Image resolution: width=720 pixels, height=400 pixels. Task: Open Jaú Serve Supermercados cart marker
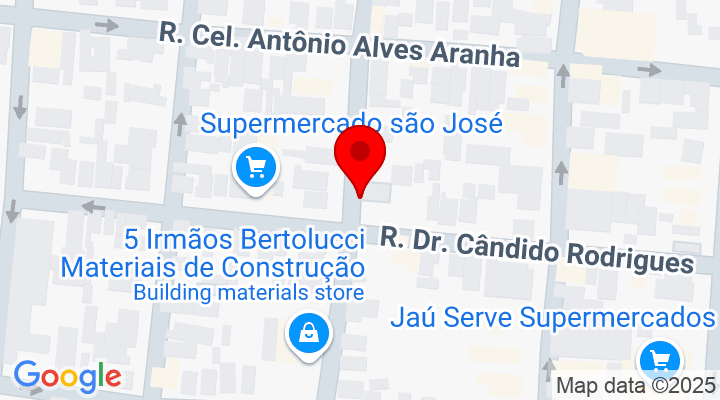point(659,358)
